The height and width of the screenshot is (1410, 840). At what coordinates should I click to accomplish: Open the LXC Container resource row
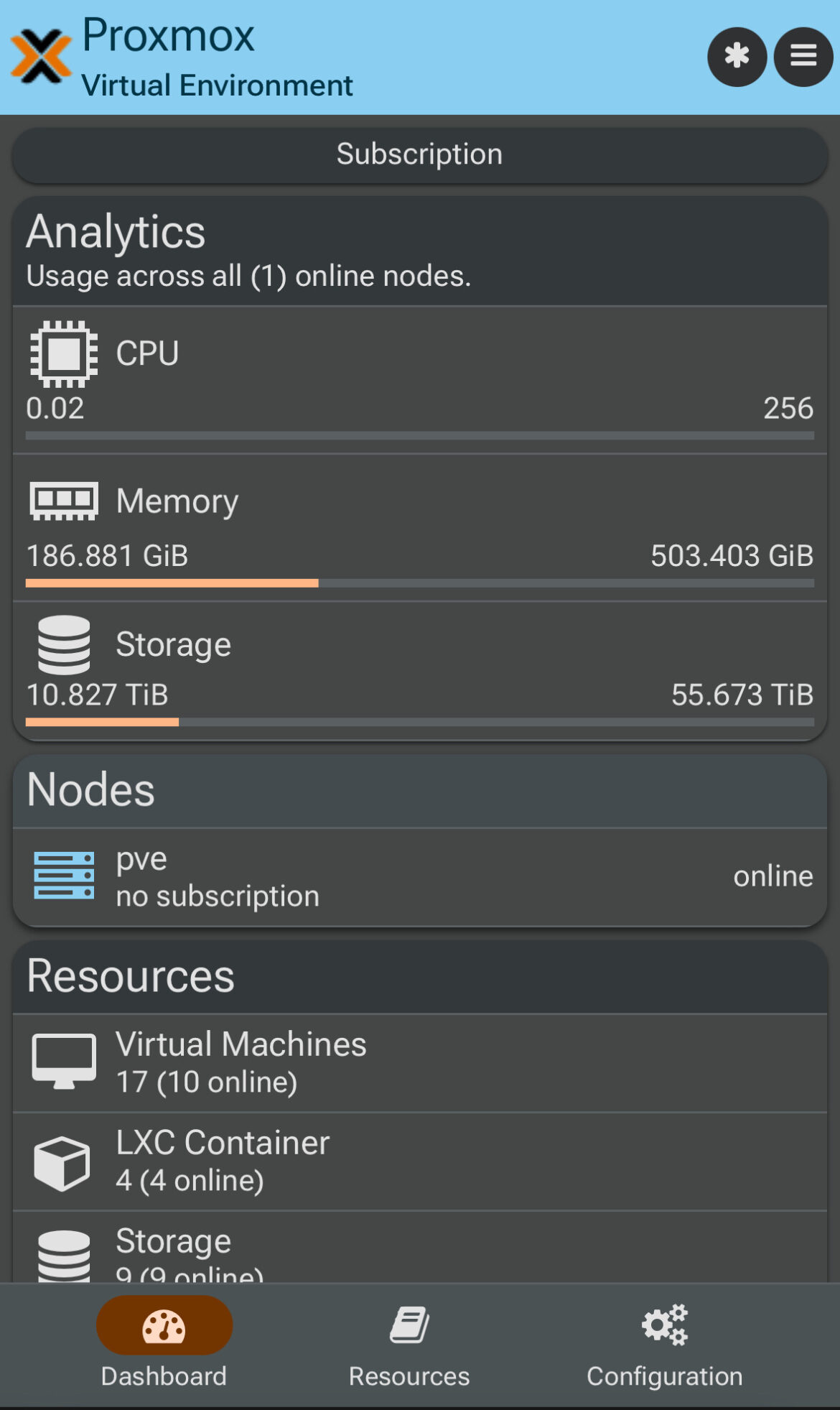coord(419,1161)
